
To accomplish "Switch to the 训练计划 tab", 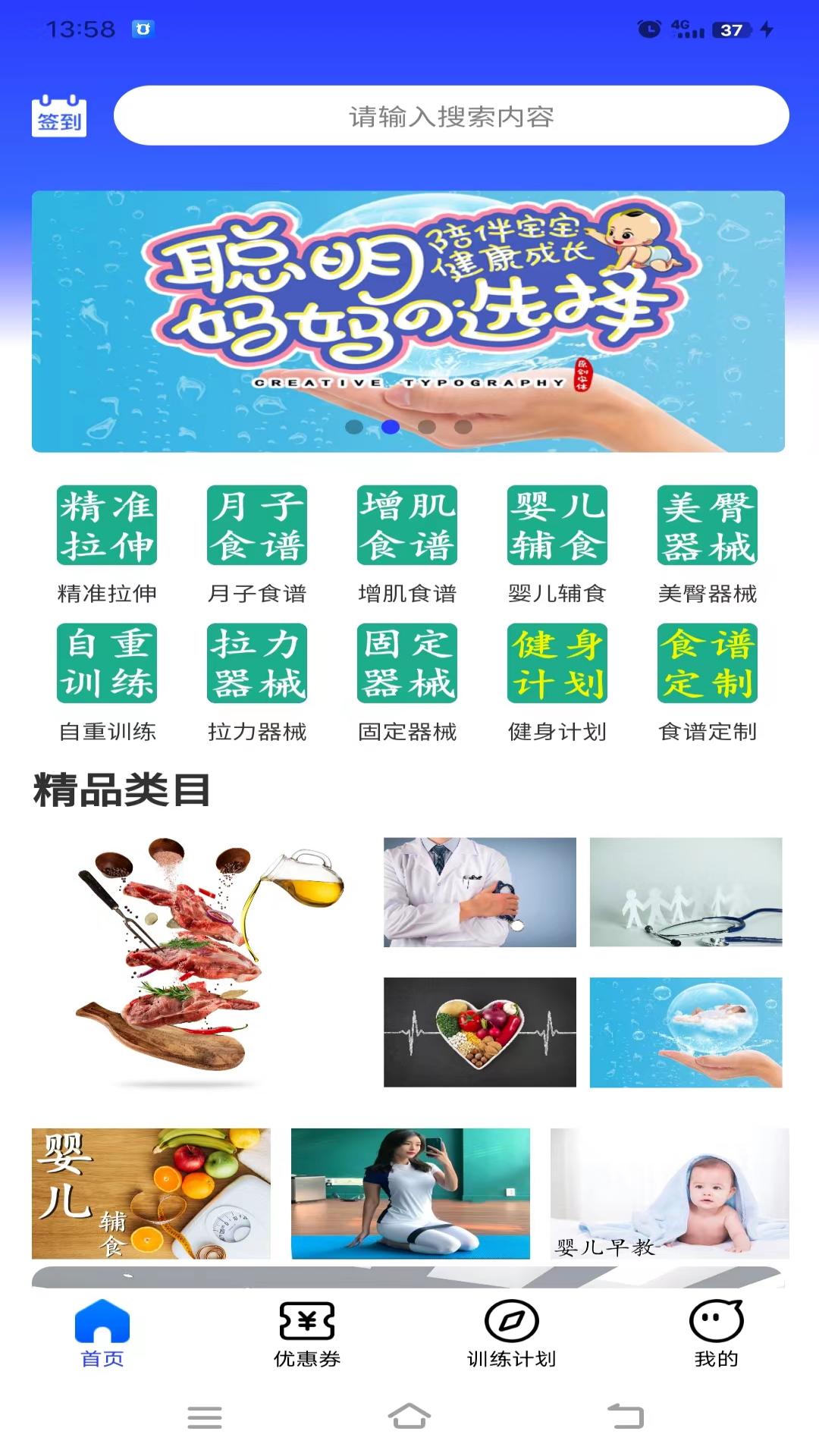I will pyautogui.click(x=512, y=1334).
